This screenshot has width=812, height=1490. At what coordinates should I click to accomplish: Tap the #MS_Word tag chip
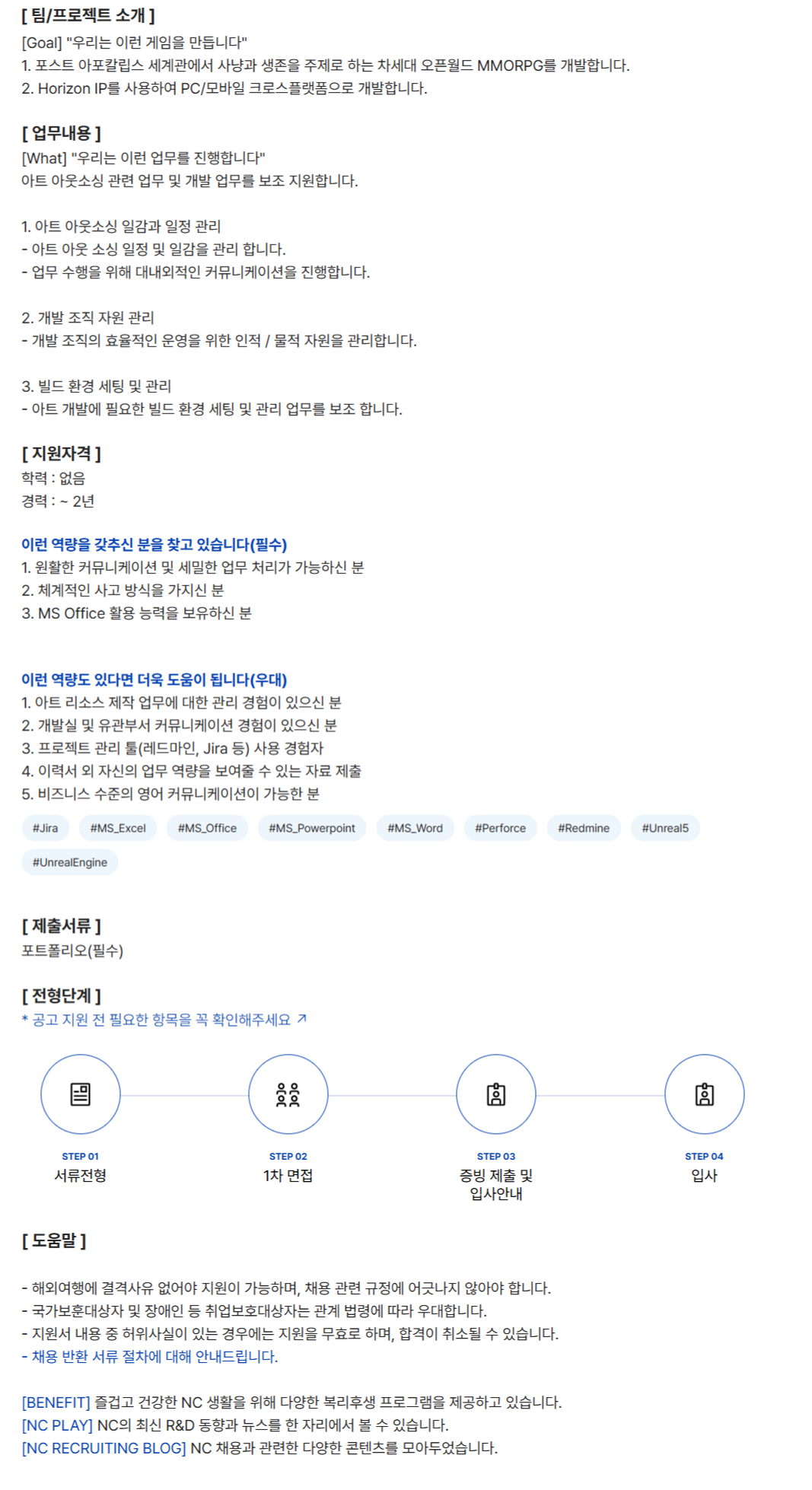pyautogui.click(x=415, y=828)
